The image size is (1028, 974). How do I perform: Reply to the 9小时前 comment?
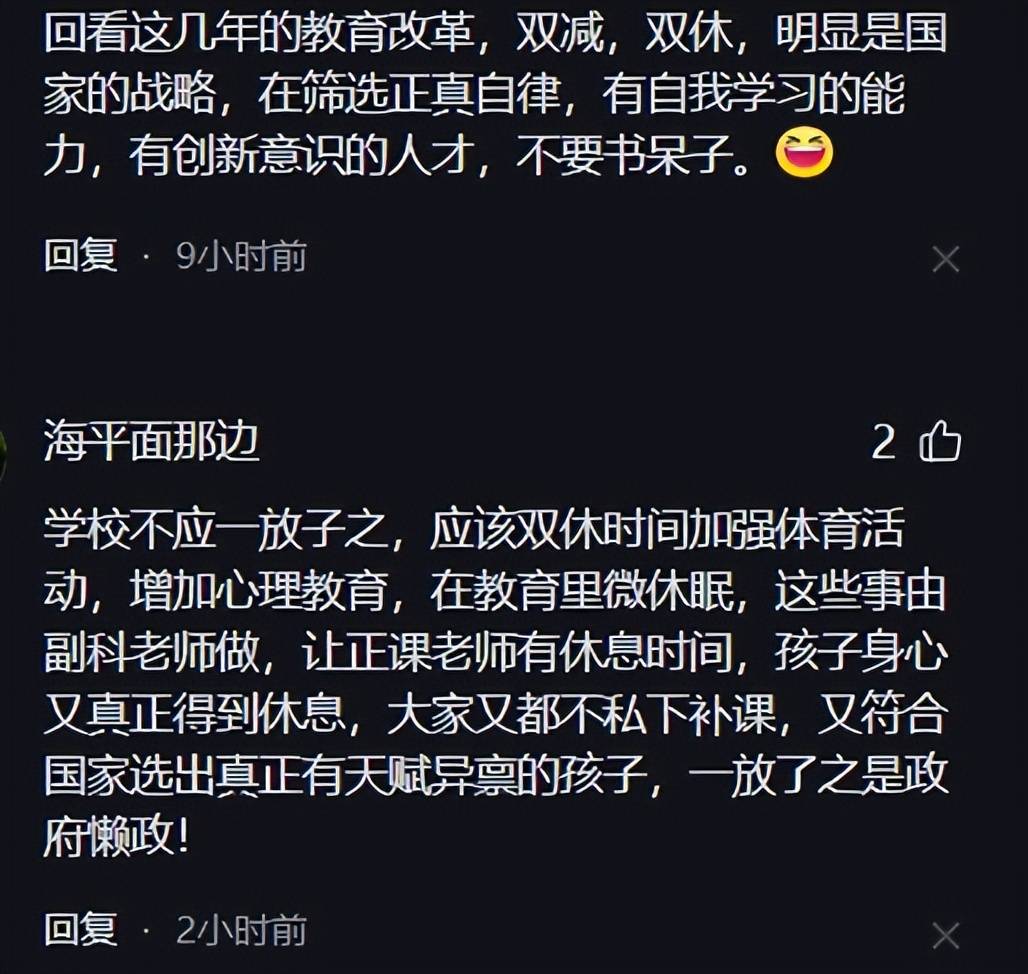80,256
